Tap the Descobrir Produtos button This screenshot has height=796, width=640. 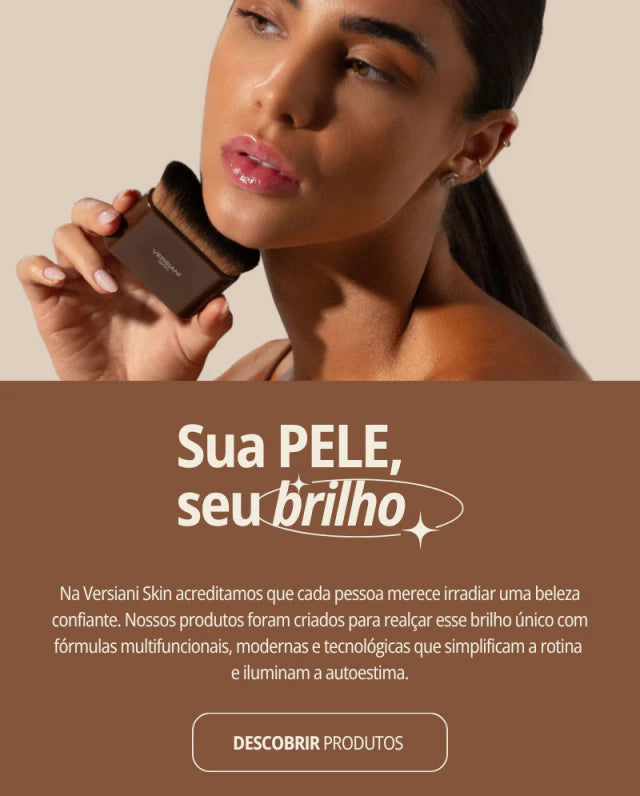pos(319,743)
